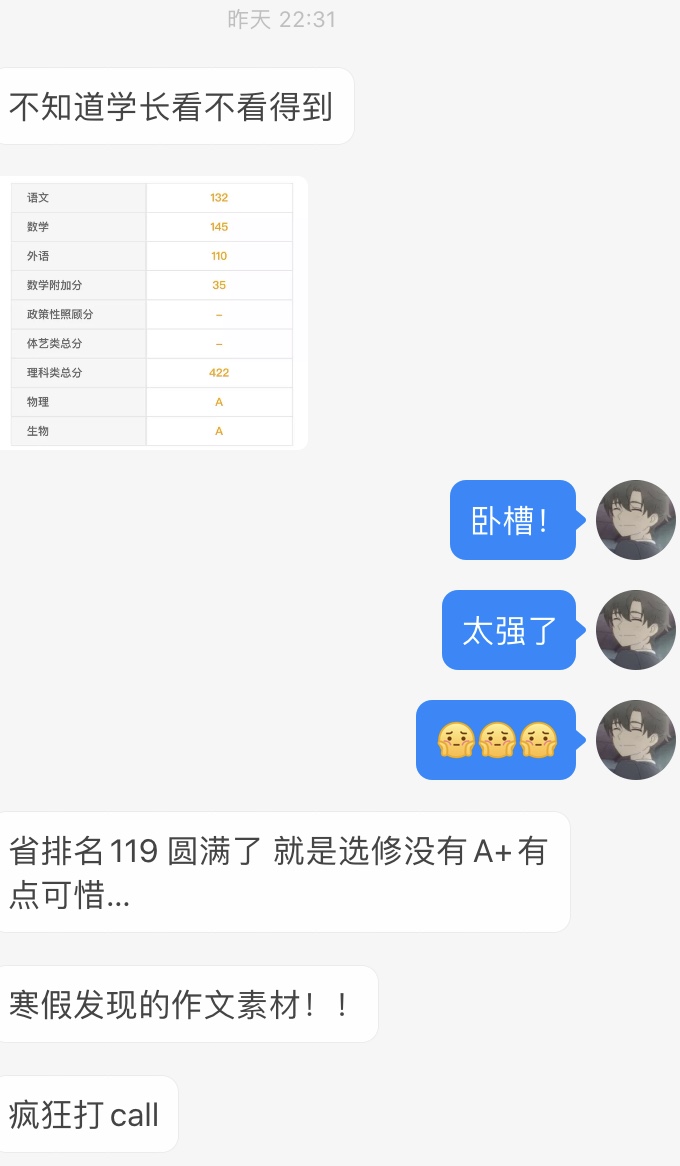
Task: Tap the avatar beside the 卧槽! message
Action: tap(635, 520)
